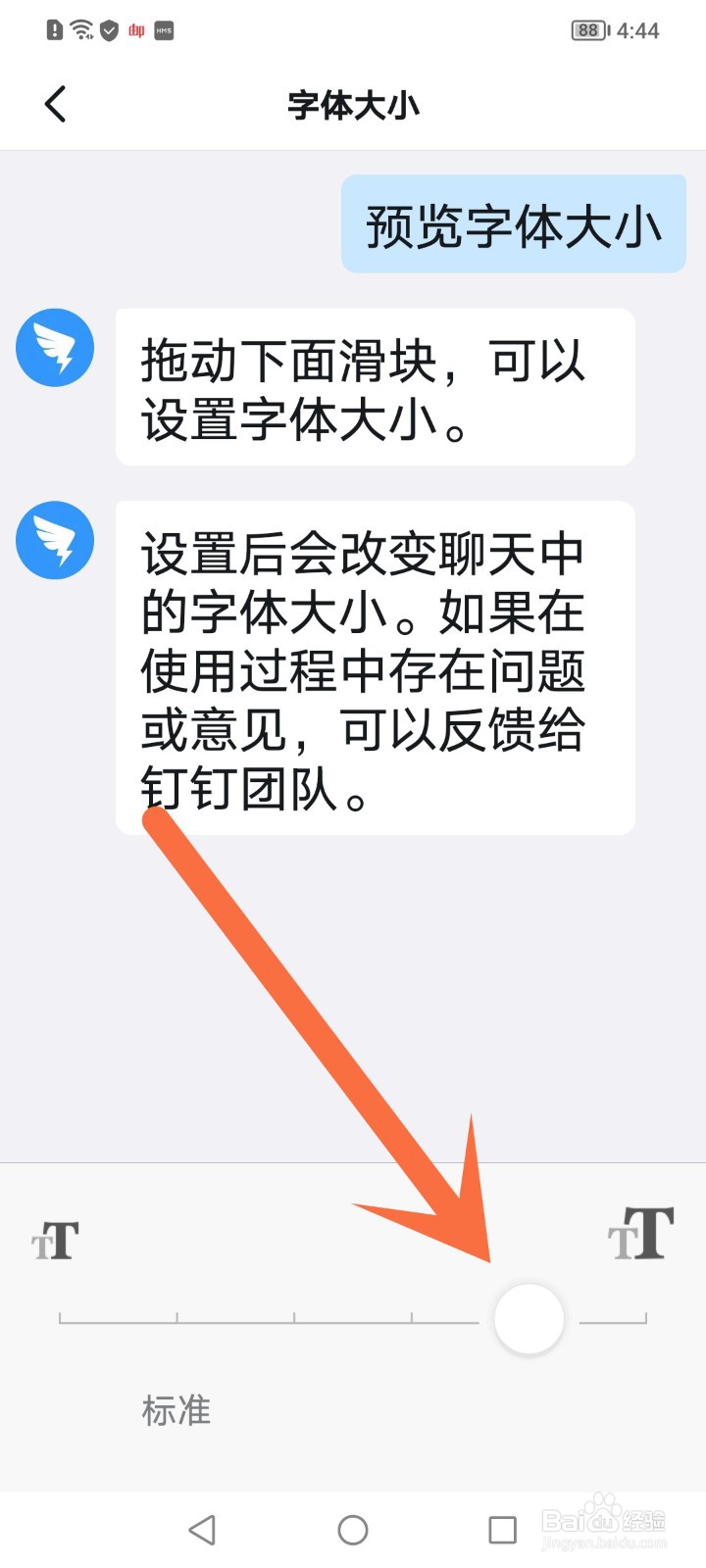706x1568 pixels.
Task: Tap the 4:44 clock in the status bar
Action: tap(635, 30)
